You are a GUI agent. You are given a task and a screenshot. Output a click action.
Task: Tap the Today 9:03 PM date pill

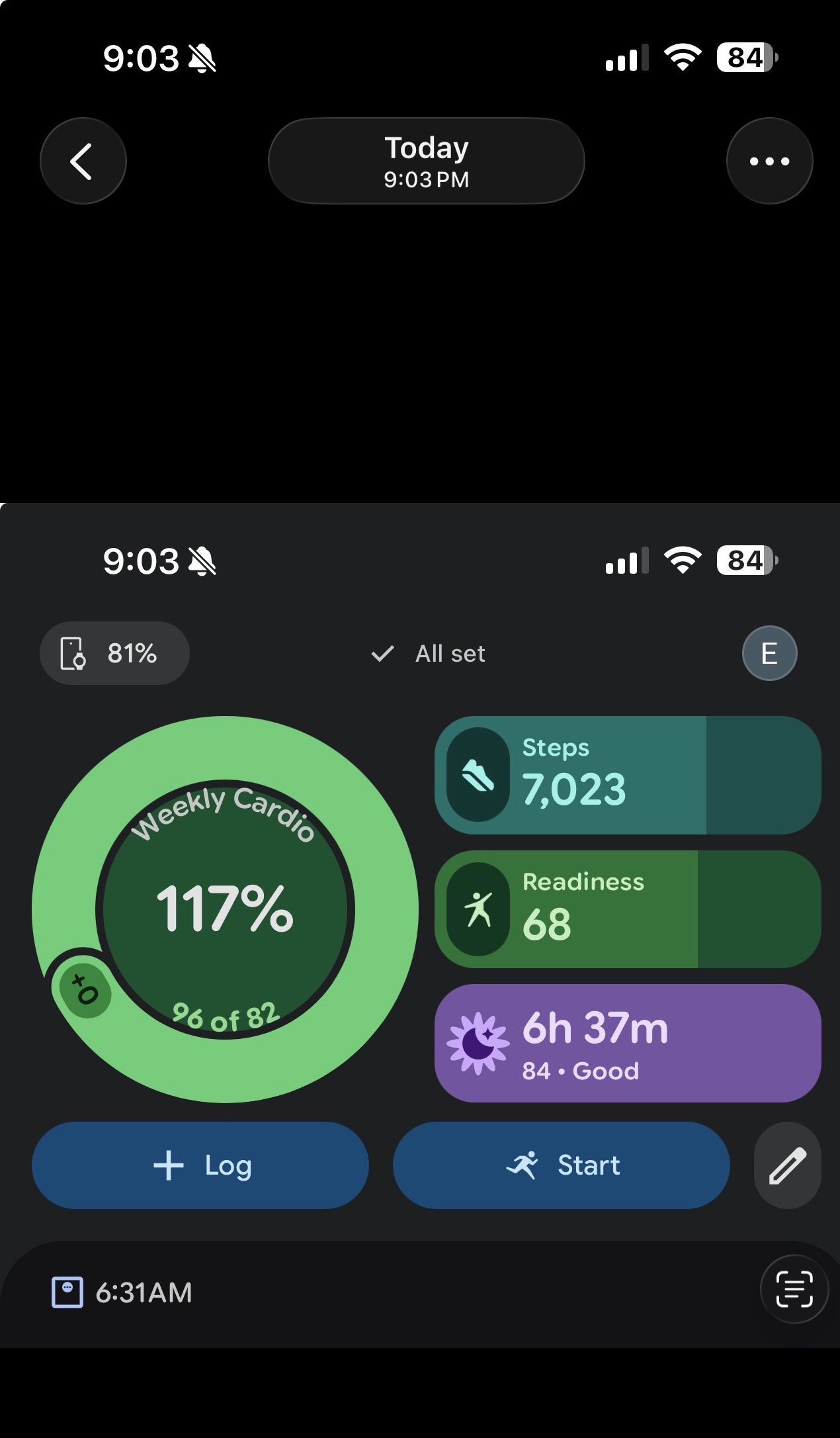[427, 161]
